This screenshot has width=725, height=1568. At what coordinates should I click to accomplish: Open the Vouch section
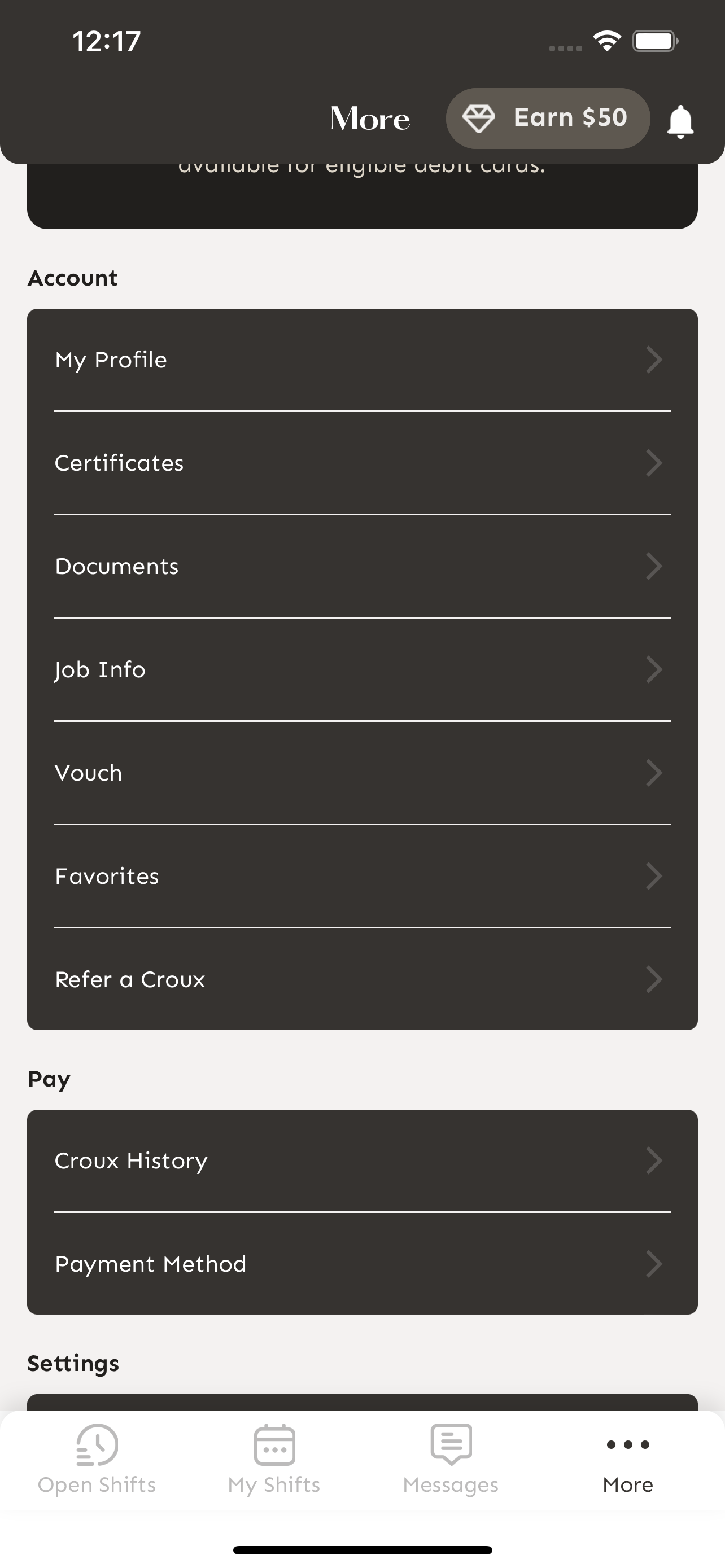362,773
